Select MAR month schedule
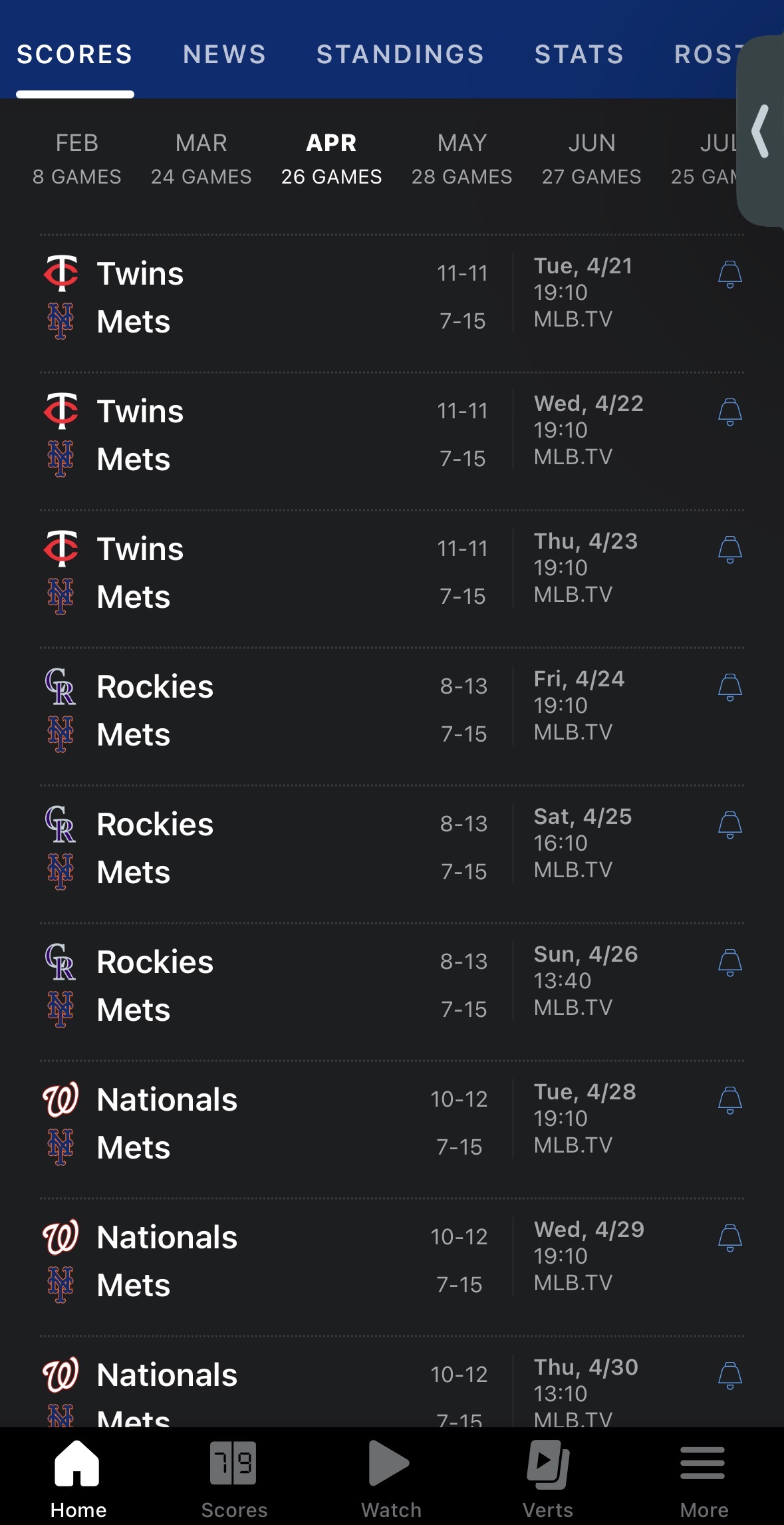 (201, 159)
